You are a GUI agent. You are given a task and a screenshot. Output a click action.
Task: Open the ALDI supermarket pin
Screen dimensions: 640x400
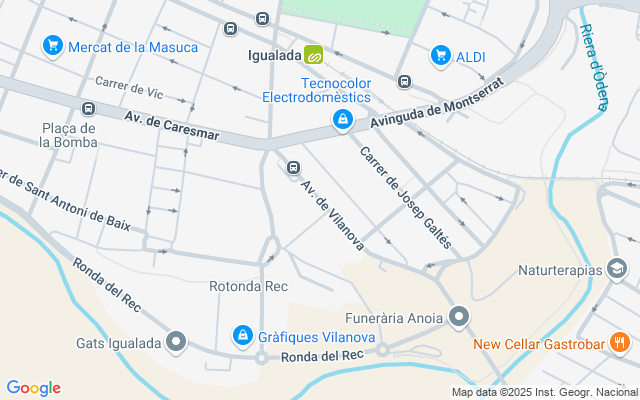tap(439, 55)
